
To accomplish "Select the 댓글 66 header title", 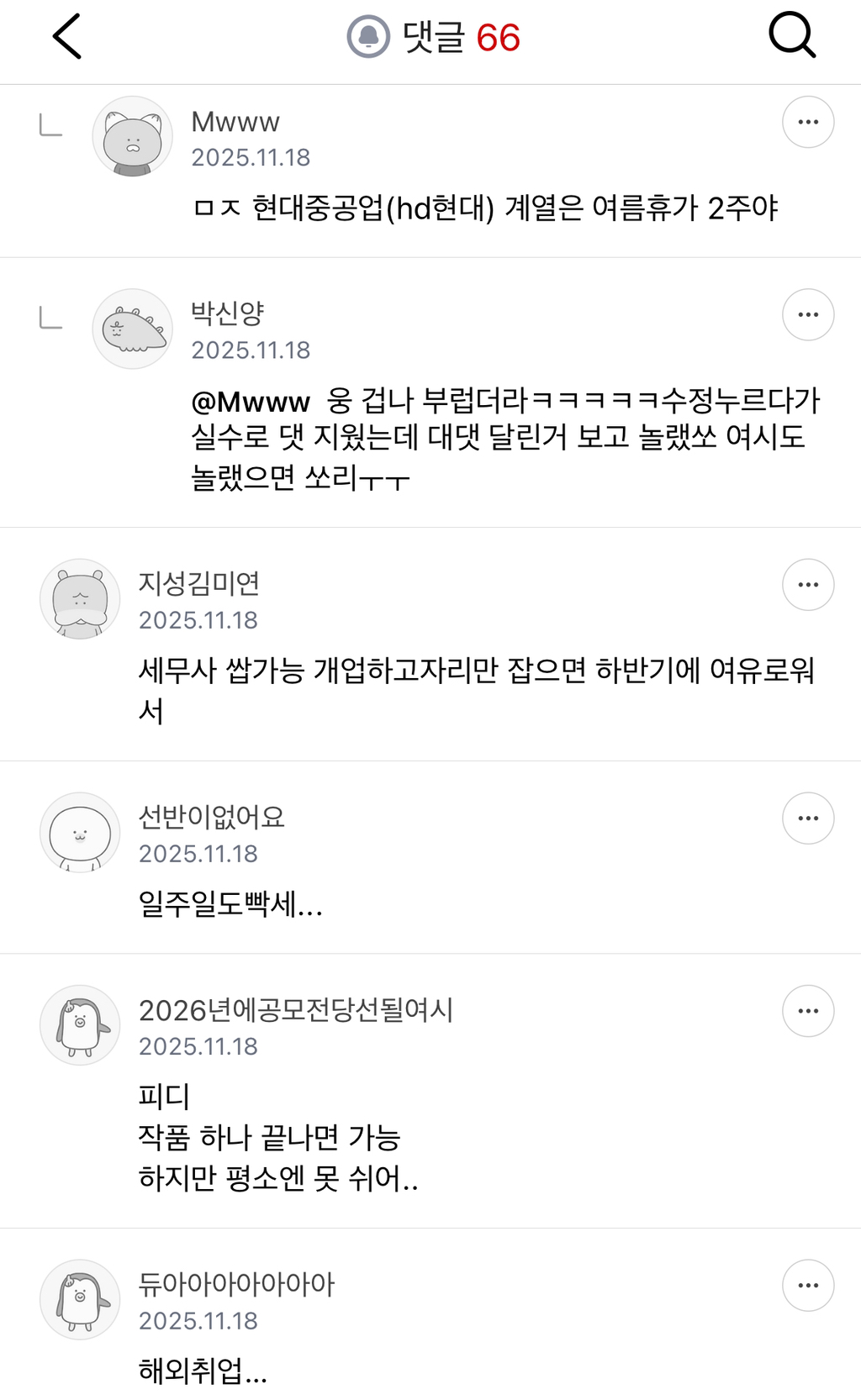I will point(446,38).
